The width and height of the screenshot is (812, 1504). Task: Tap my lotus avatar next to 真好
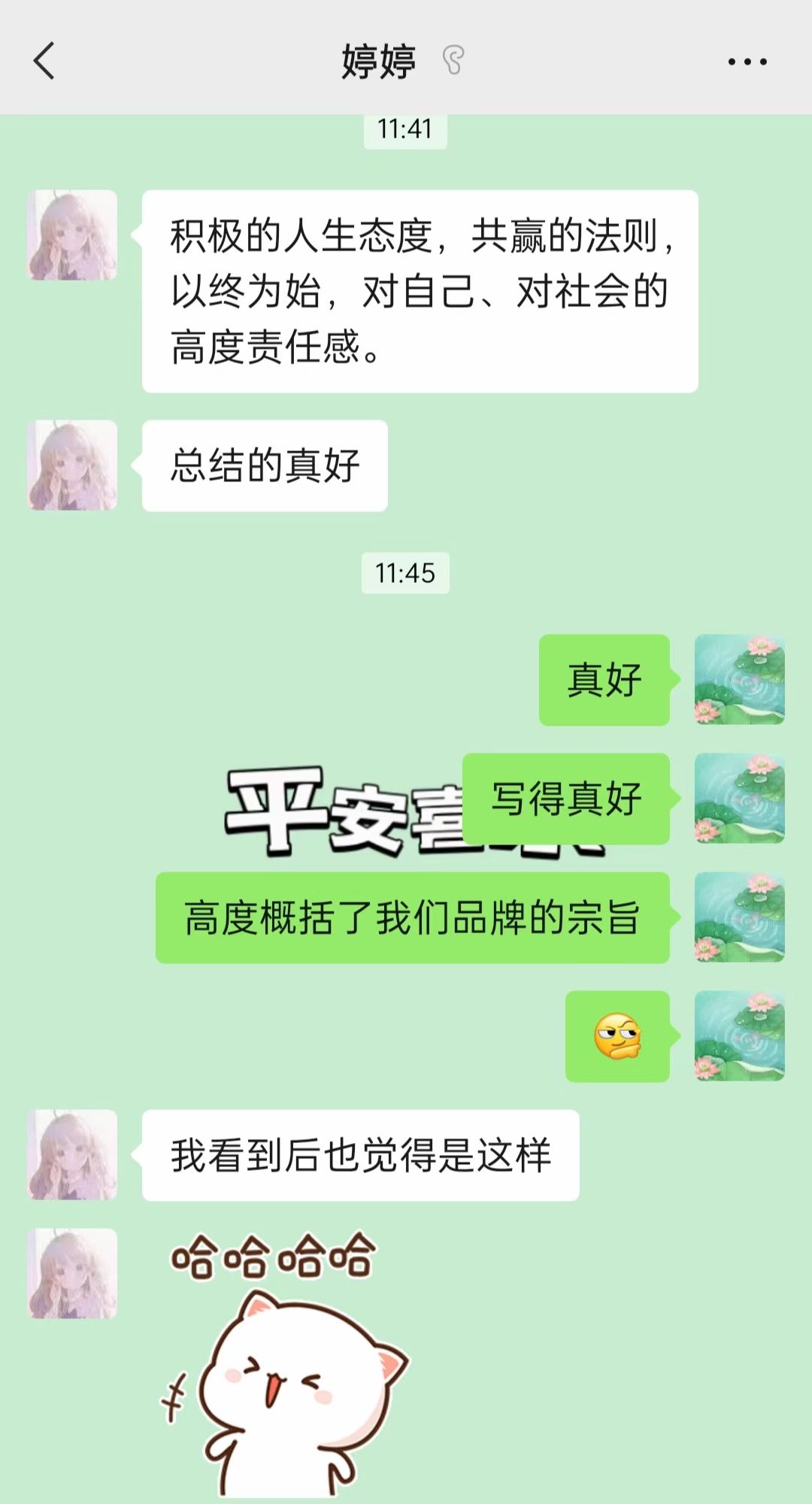(x=739, y=679)
